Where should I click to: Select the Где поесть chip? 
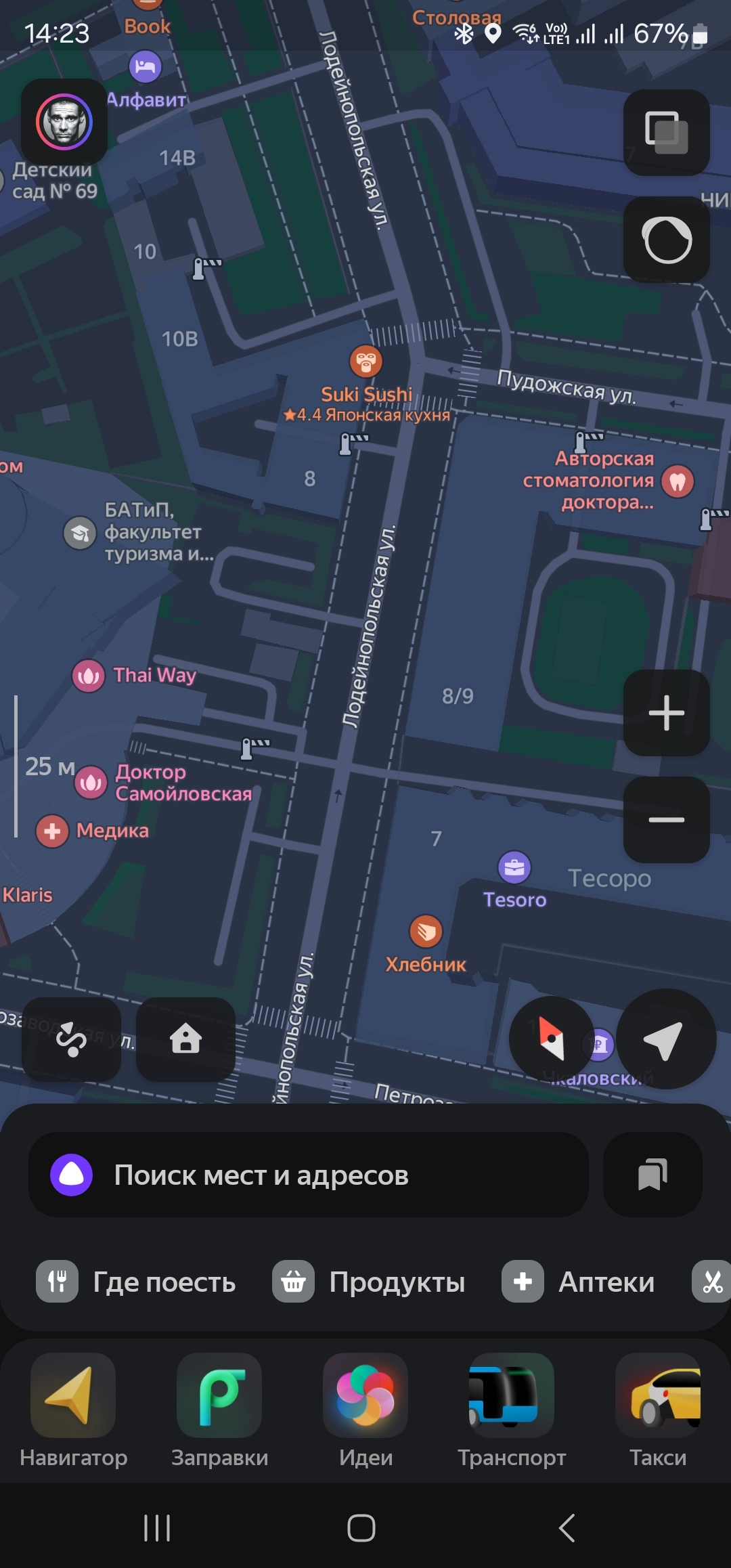click(x=137, y=1282)
